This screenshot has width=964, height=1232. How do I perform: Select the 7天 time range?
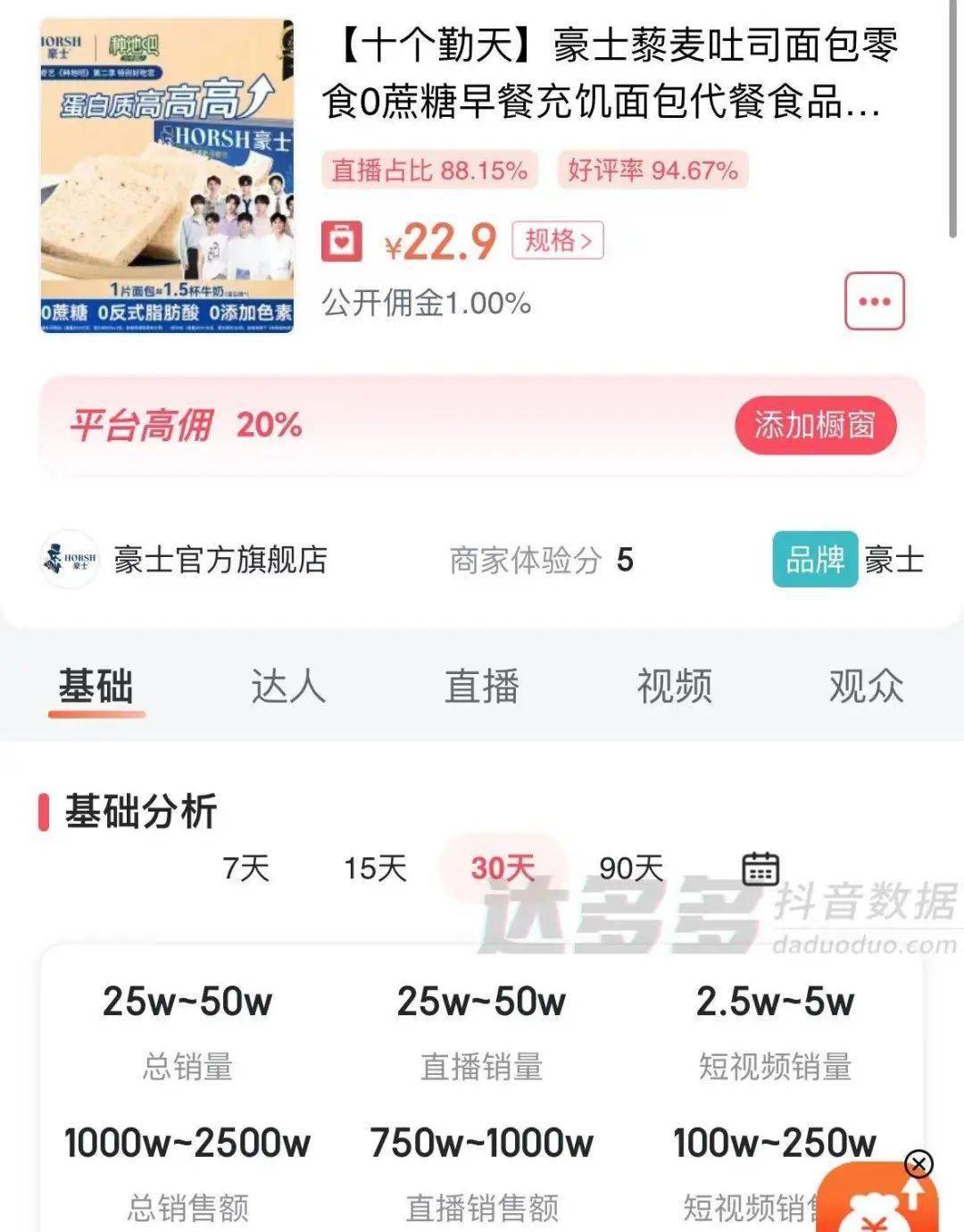coord(245,868)
